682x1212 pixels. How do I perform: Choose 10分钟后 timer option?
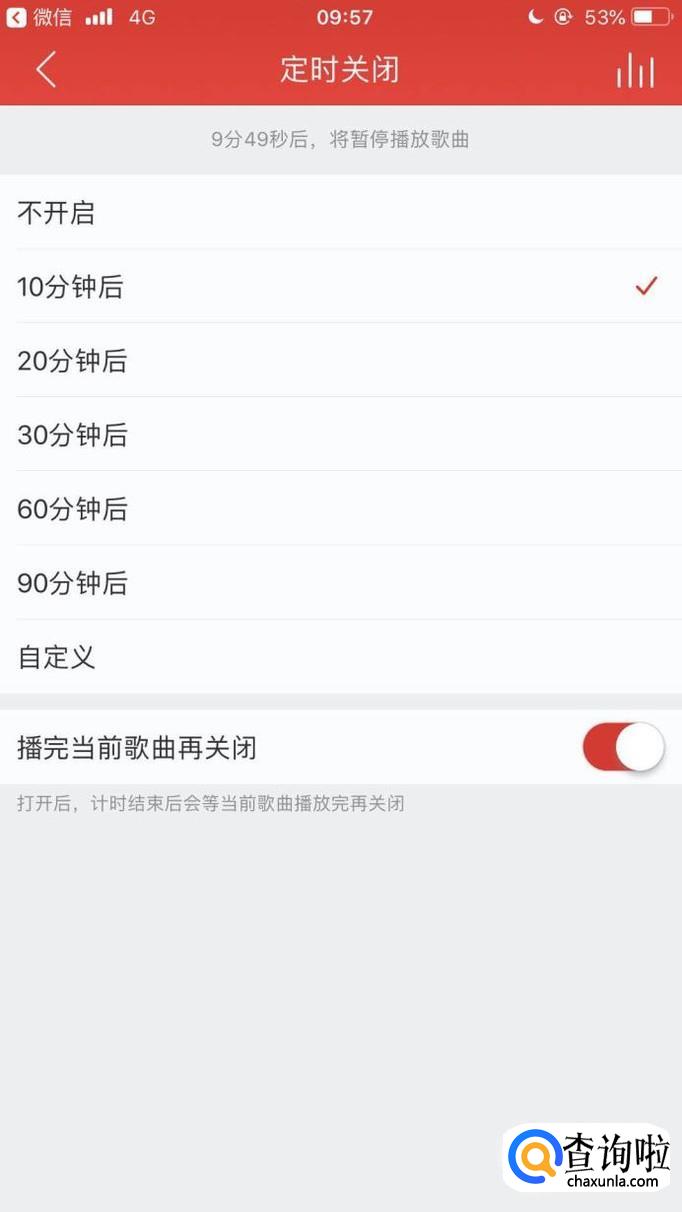coord(341,287)
